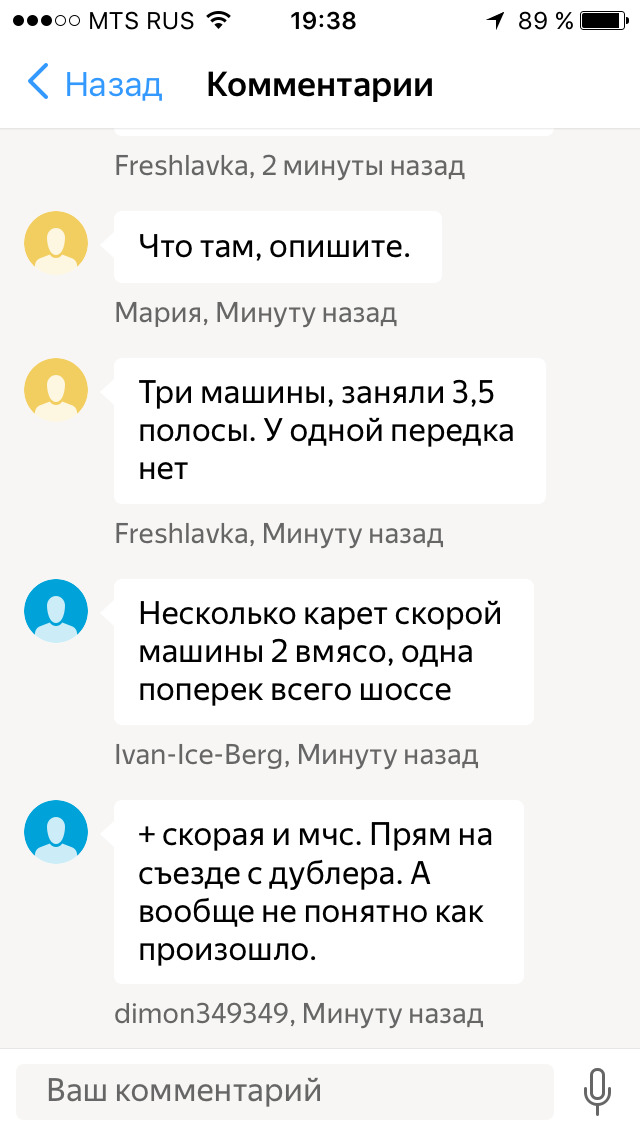Start voice input with the microphone icon
The width and height of the screenshot is (640, 1136).
point(597,1091)
